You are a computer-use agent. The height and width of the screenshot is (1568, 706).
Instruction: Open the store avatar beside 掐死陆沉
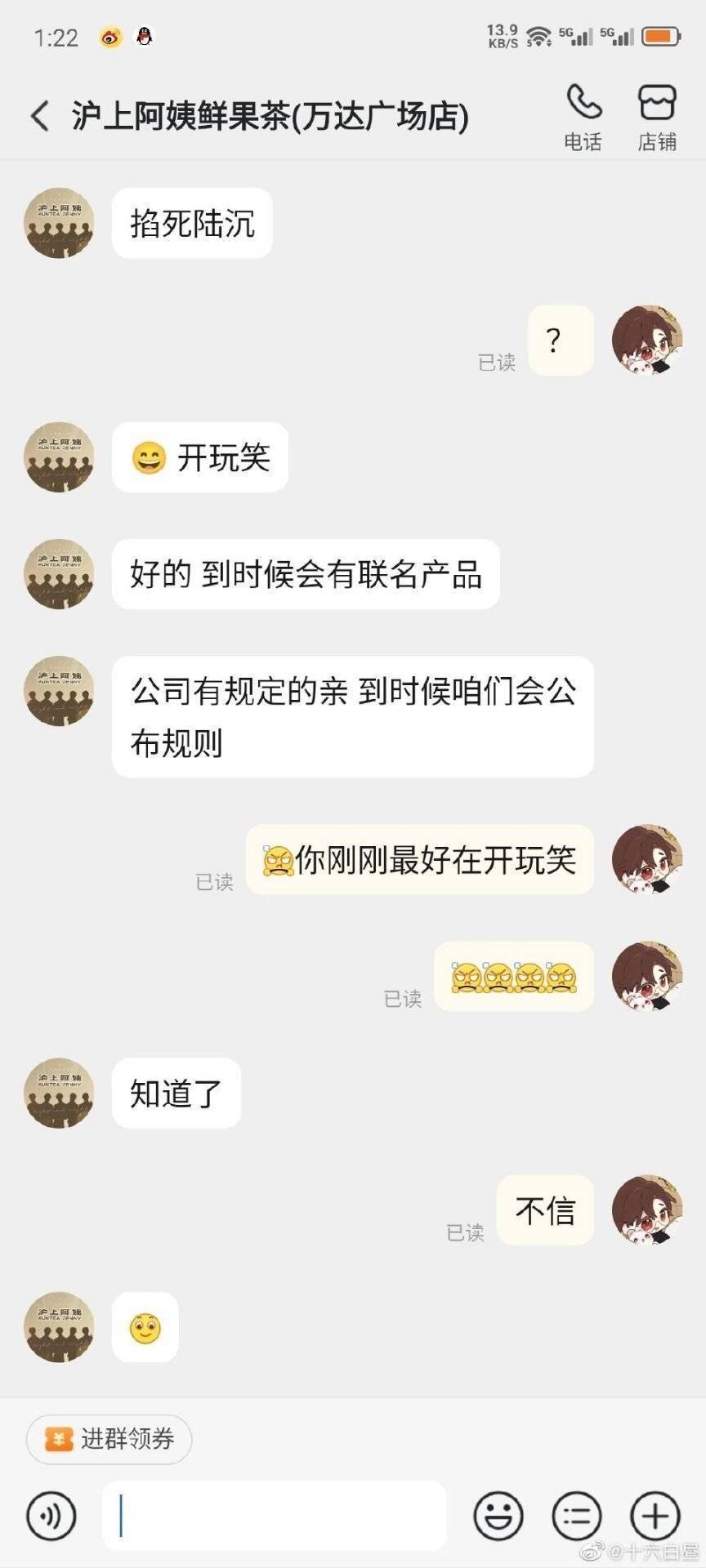pos(59,223)
